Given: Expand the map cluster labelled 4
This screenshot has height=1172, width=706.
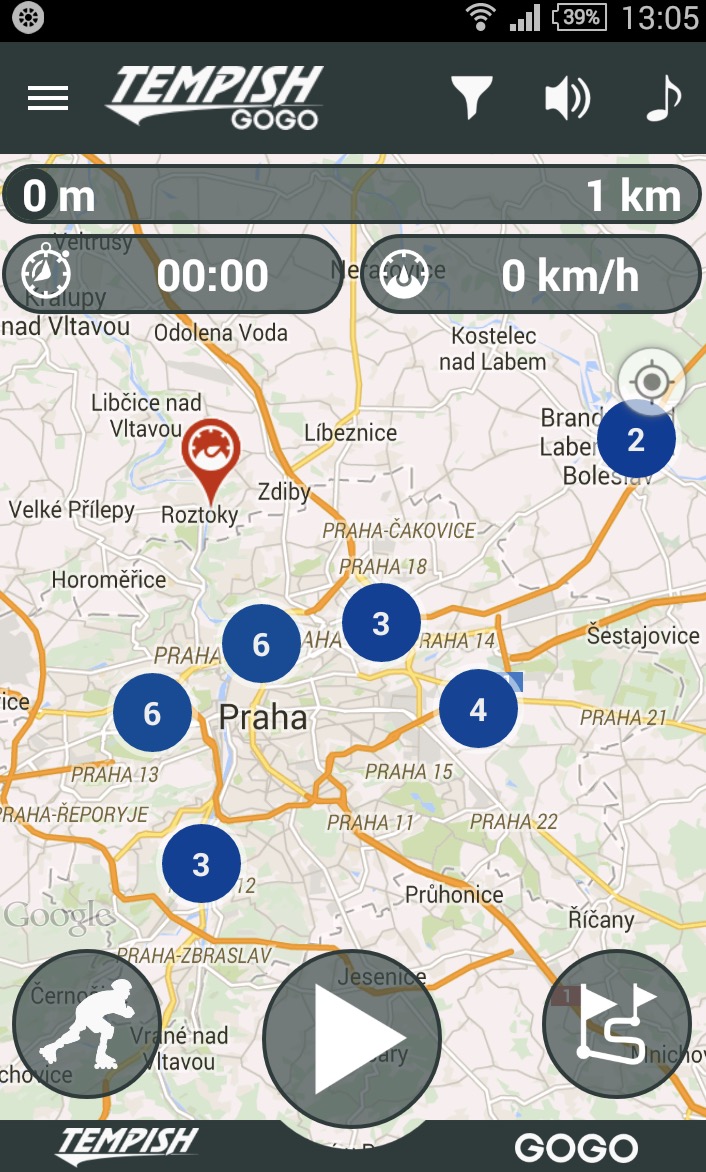Looking at the screenshot, I should click(x=478, y=710).
